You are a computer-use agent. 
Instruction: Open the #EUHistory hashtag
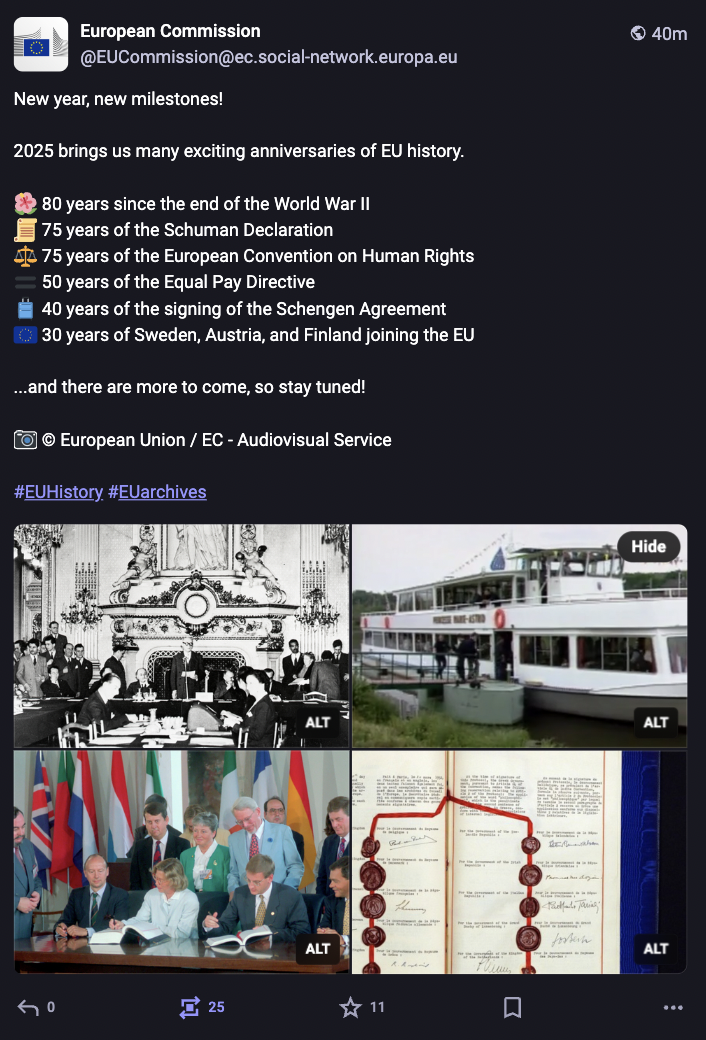58,492
